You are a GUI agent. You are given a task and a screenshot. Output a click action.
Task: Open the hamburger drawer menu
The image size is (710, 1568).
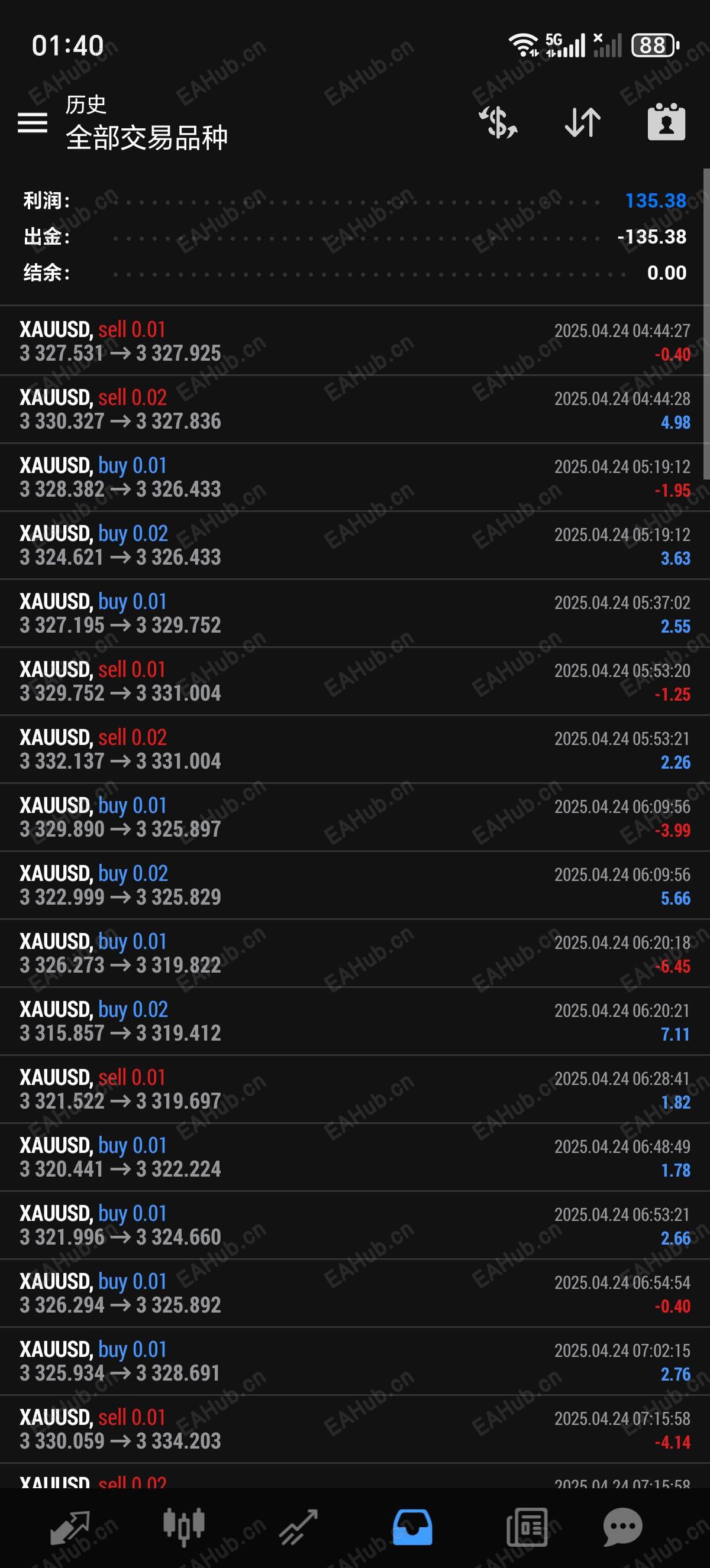point(33,122)
